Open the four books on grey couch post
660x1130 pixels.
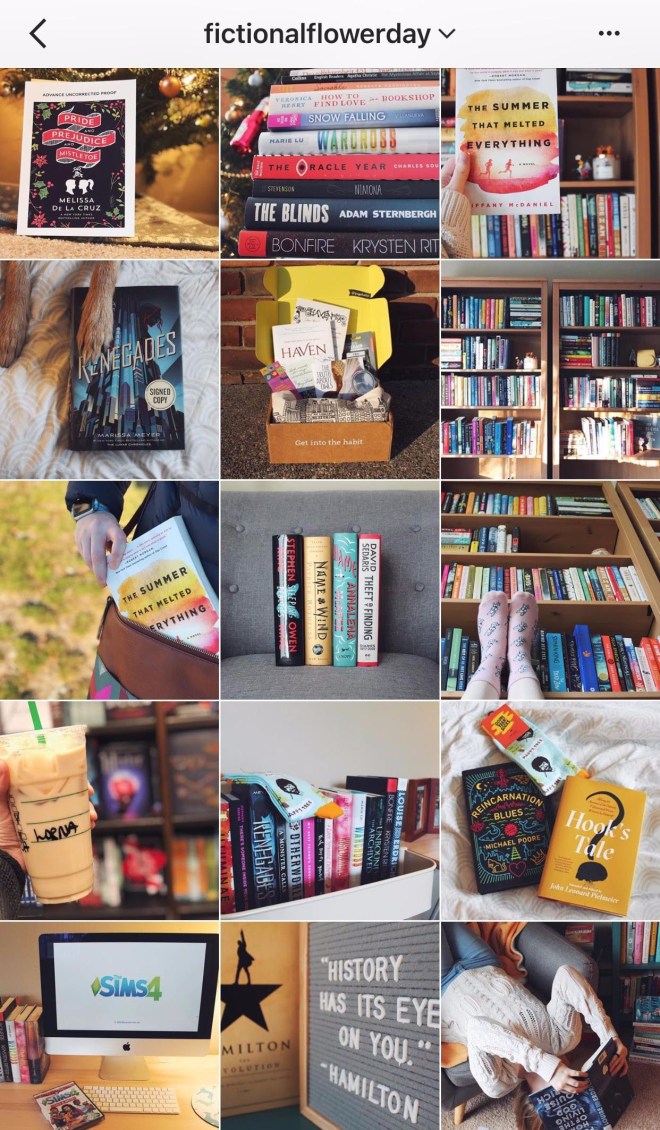[330, 590]
